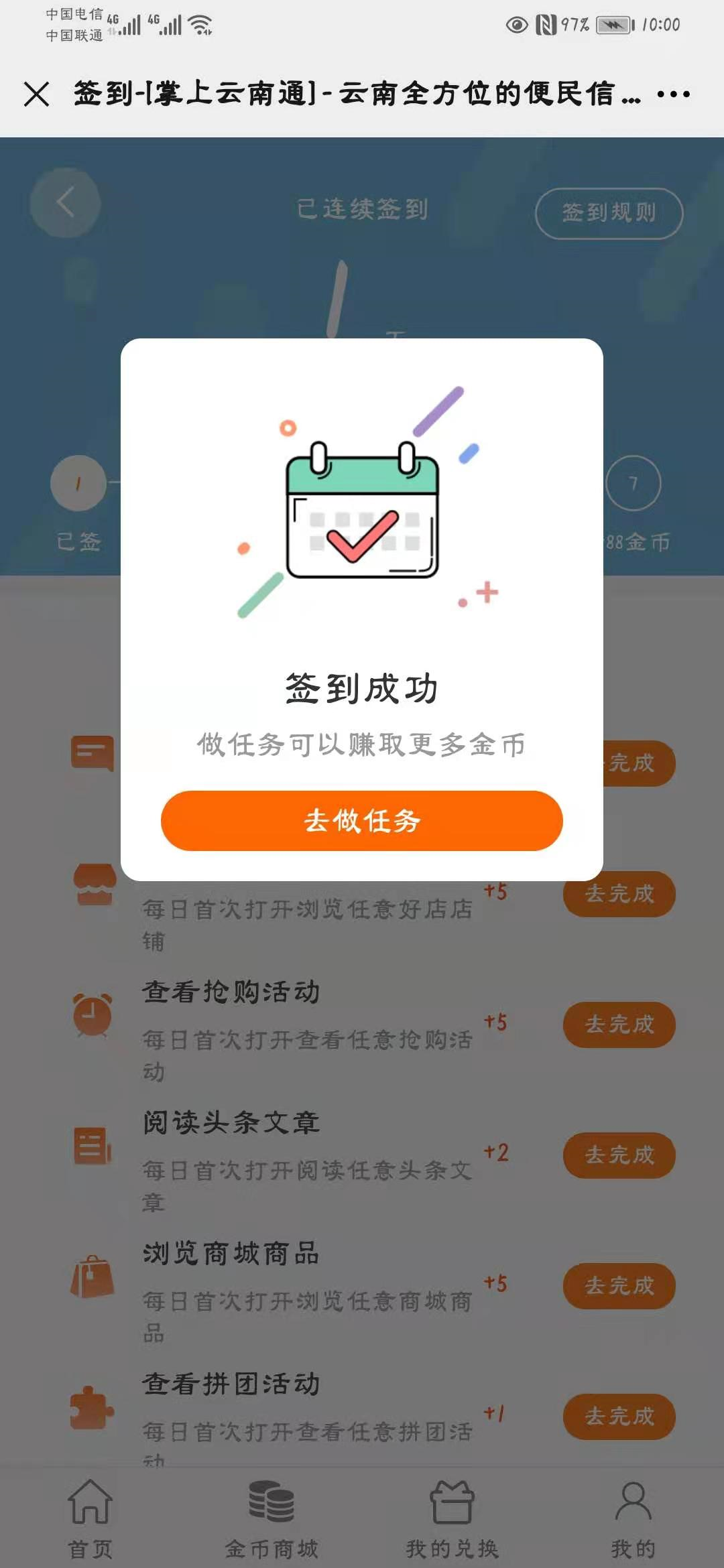724x1568 pixels.
Task: Go back using the left arrow
Action: tap(65, 202)
